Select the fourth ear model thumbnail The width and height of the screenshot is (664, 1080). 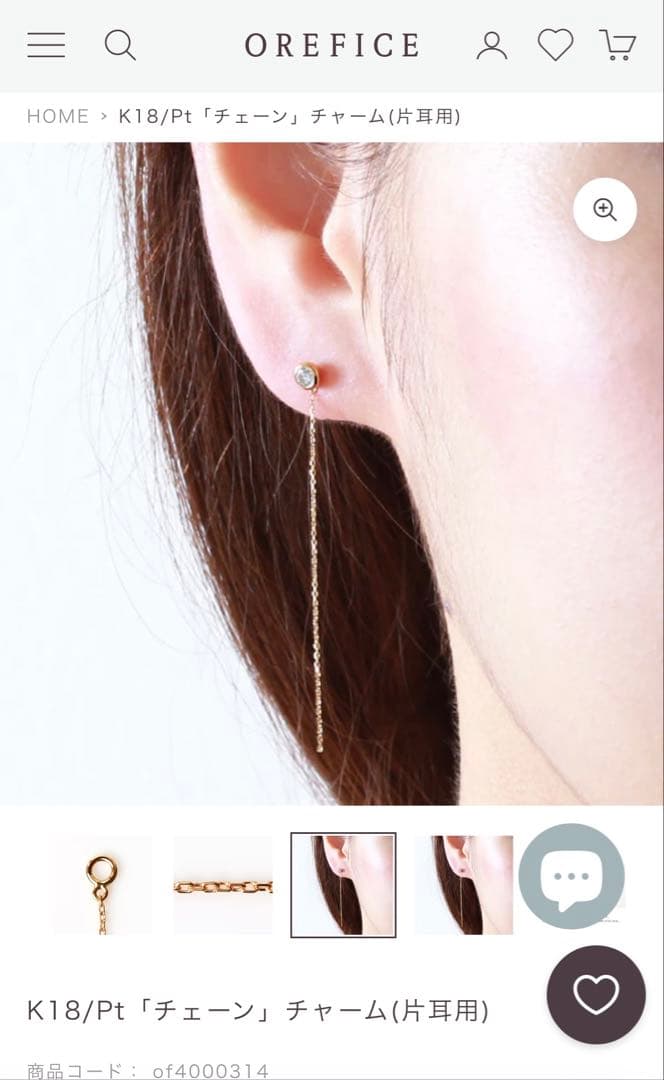463,885
